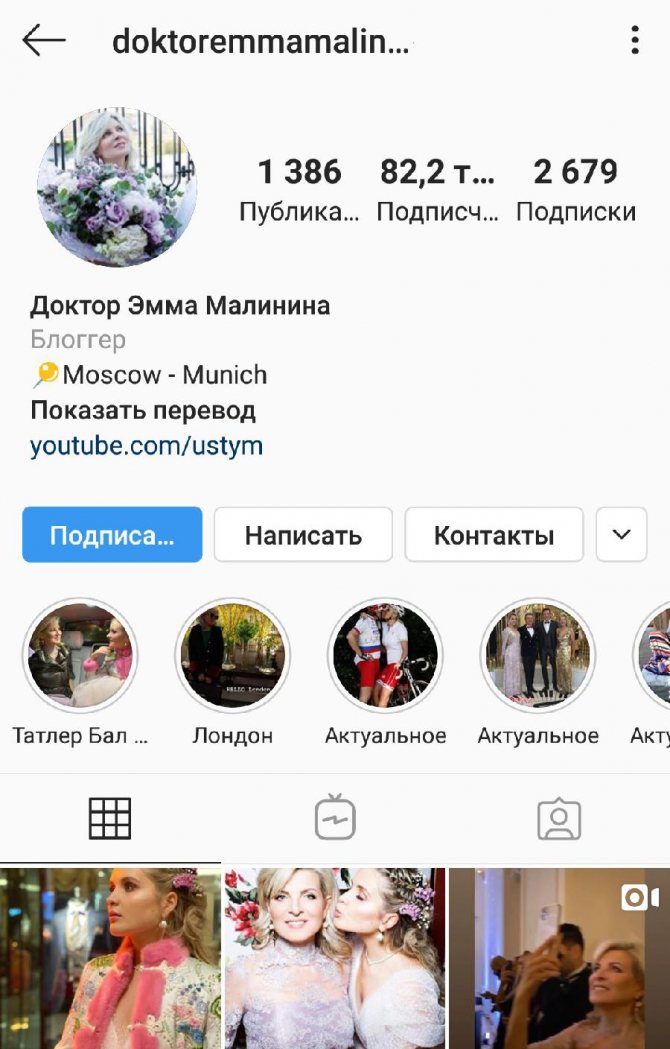View the profile picture story
Image resolution: width=670 pixels, height=1049 pixels.
(117, 188)
